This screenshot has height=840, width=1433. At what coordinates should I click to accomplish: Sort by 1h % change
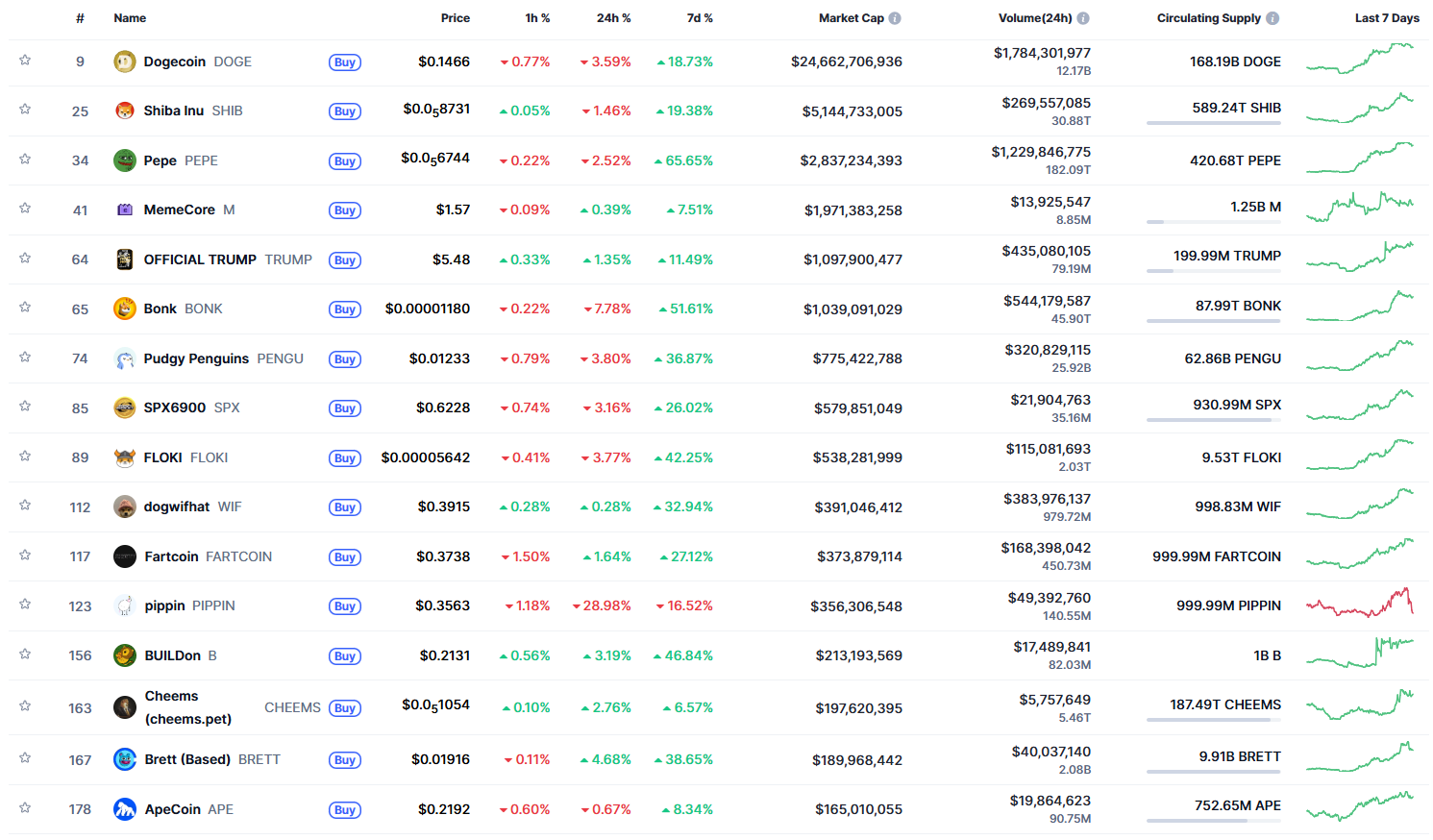[537, 18]
